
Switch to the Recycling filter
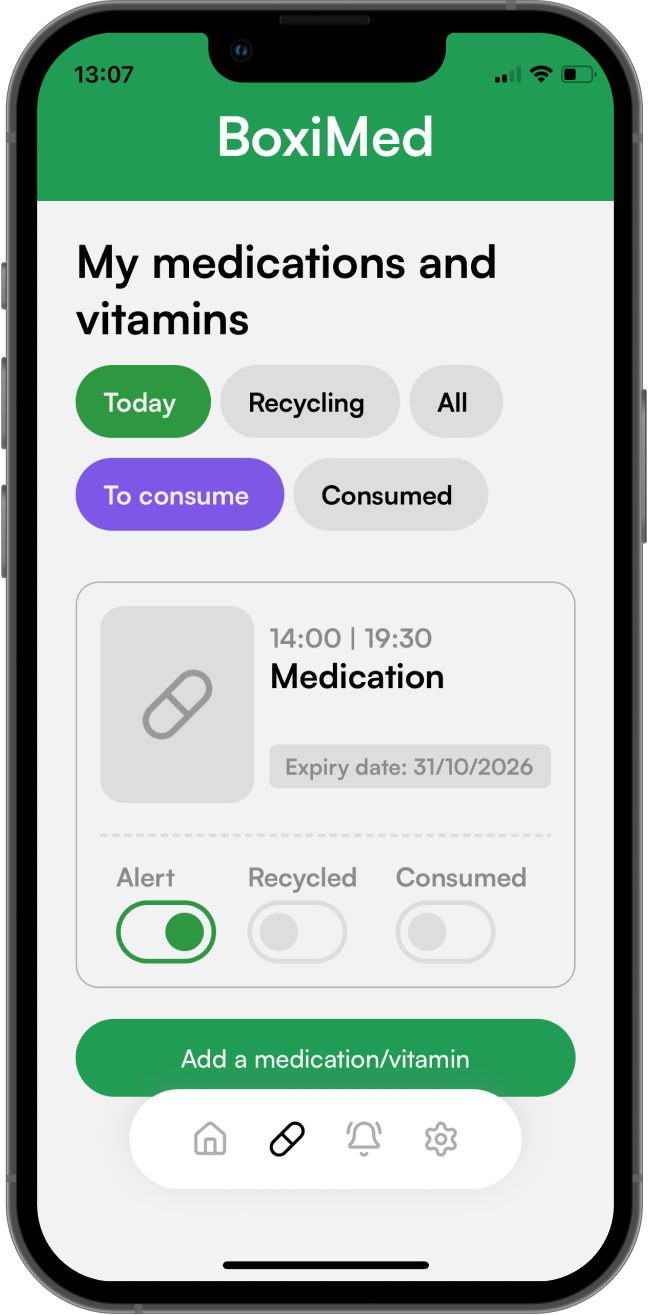click(x=308, y=403)
